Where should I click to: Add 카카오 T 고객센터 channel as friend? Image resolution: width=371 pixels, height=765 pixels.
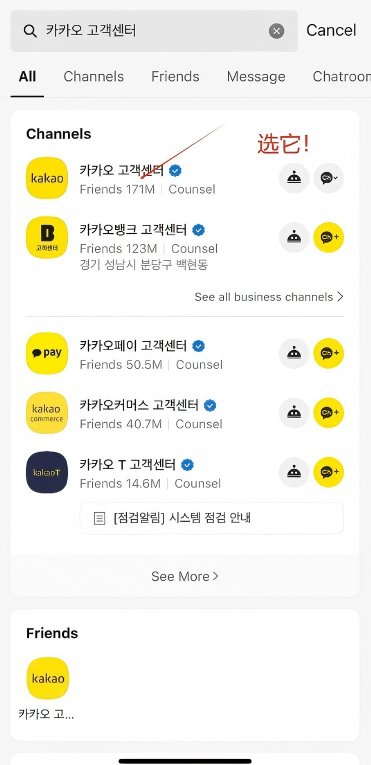329,472
